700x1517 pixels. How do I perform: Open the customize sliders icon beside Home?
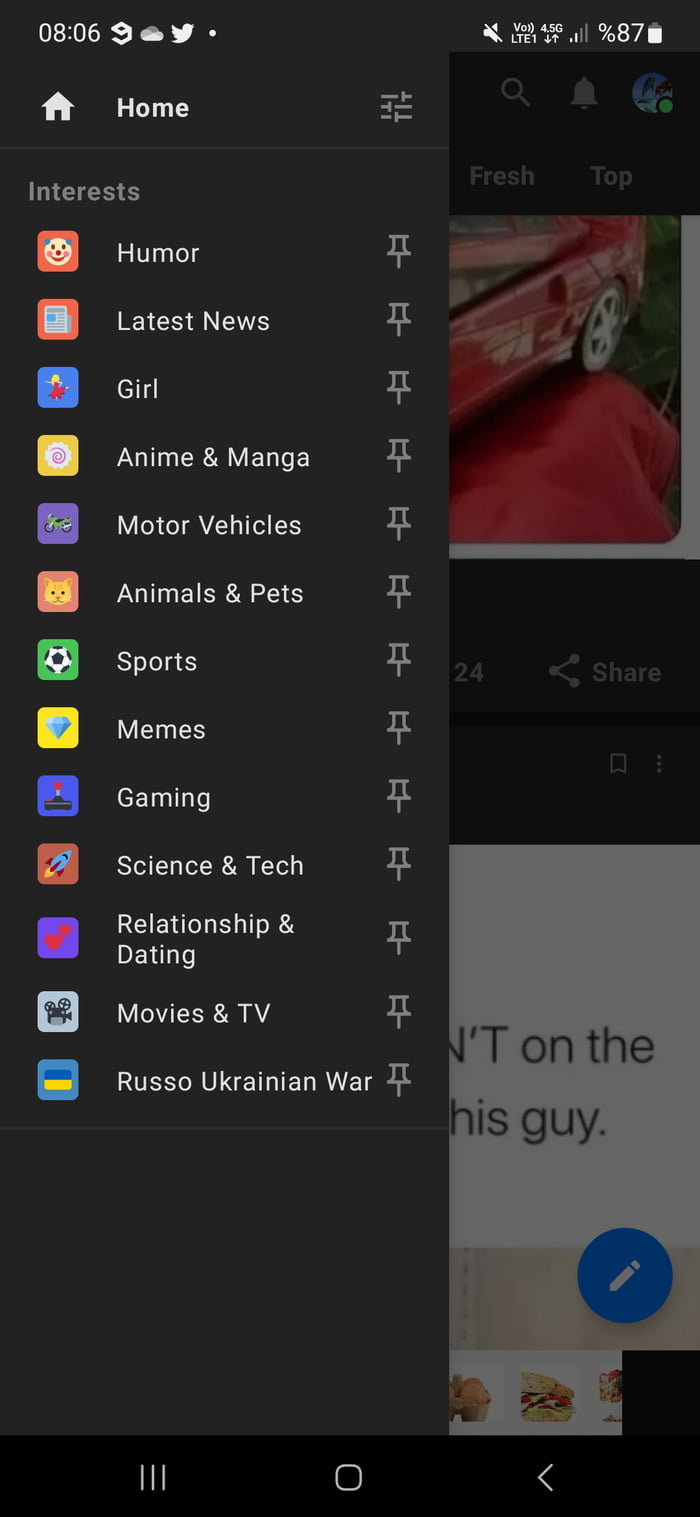pyautogui.click(x=396, y=107)
